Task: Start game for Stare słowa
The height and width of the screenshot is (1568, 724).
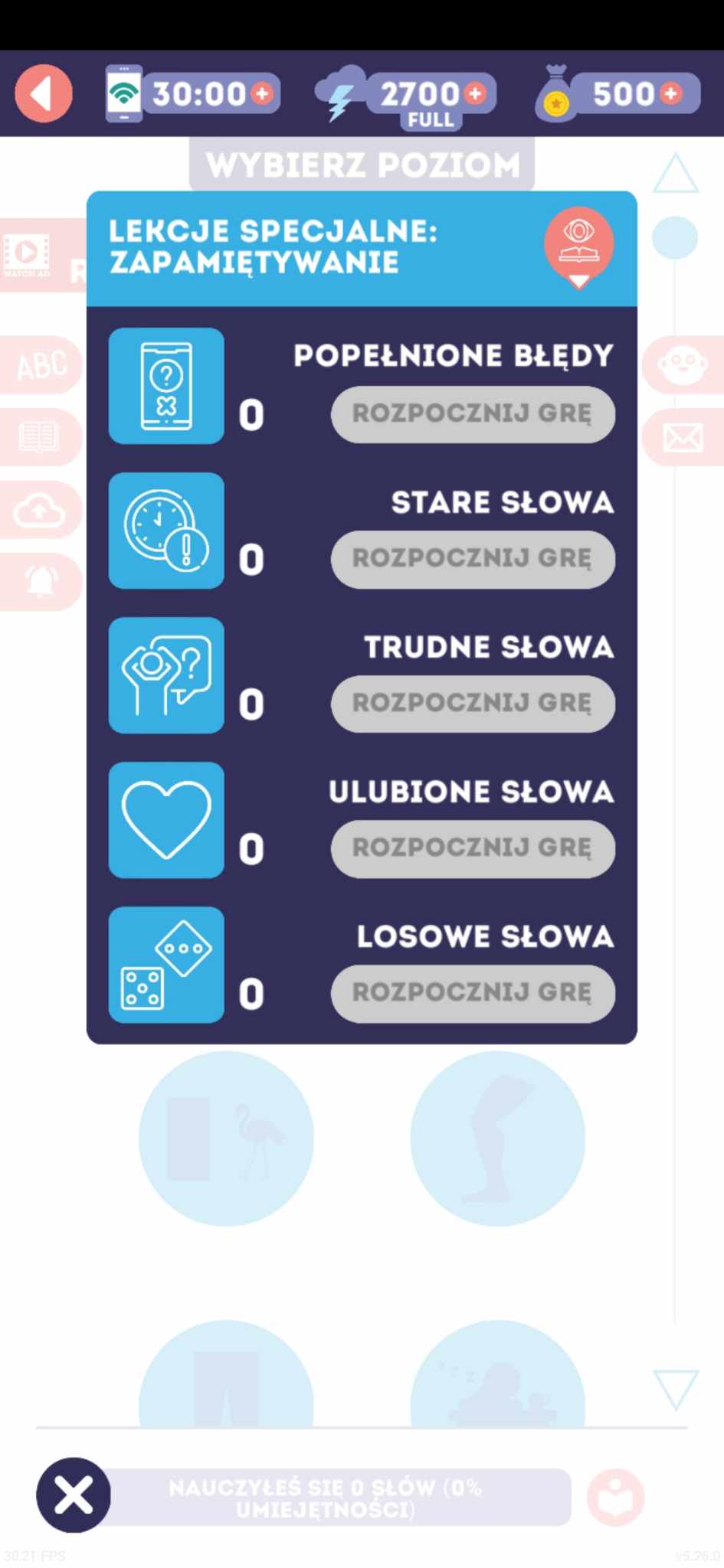Action: click(x=472, y=559)
